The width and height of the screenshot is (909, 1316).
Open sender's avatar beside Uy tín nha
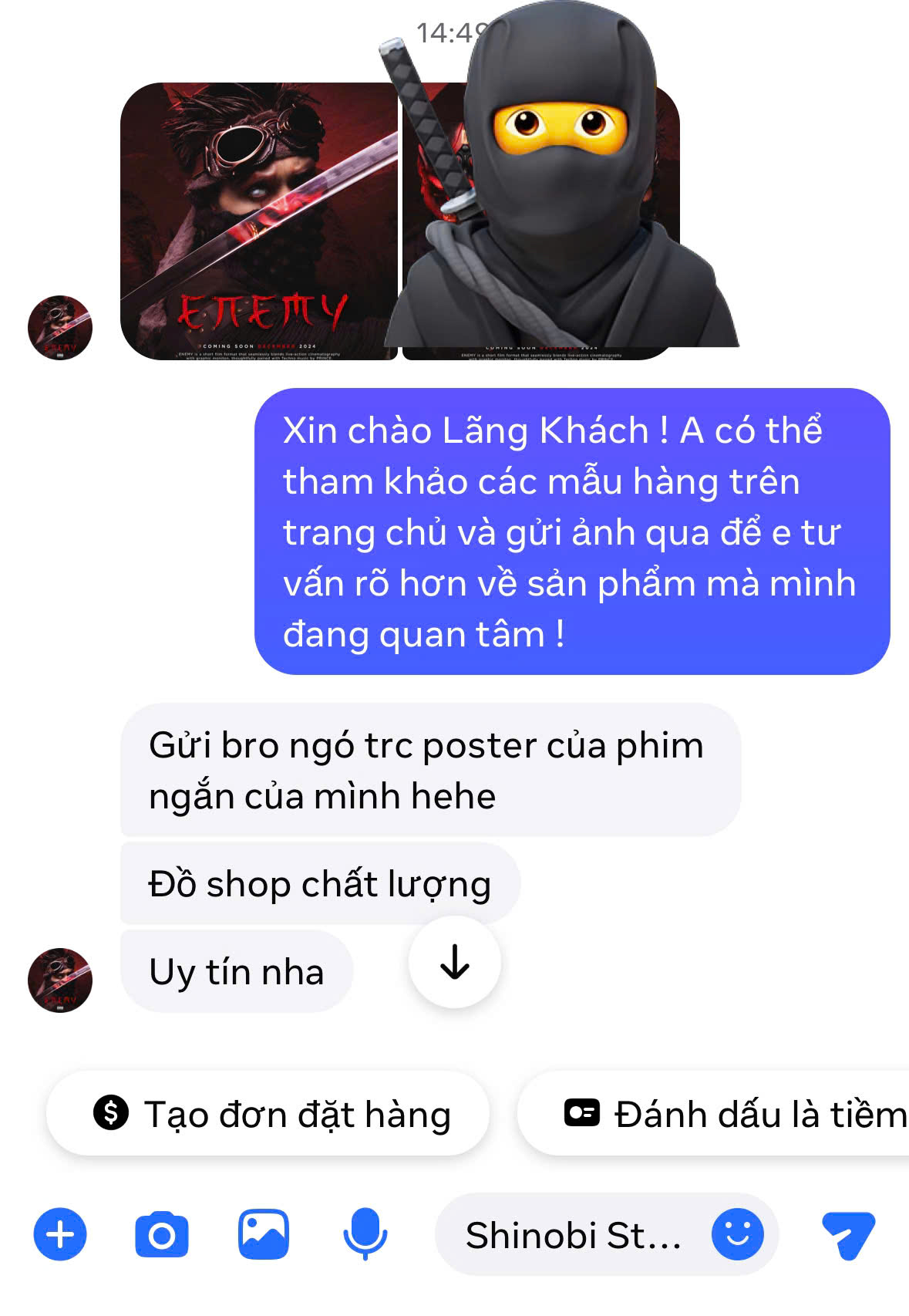(60, 980)
